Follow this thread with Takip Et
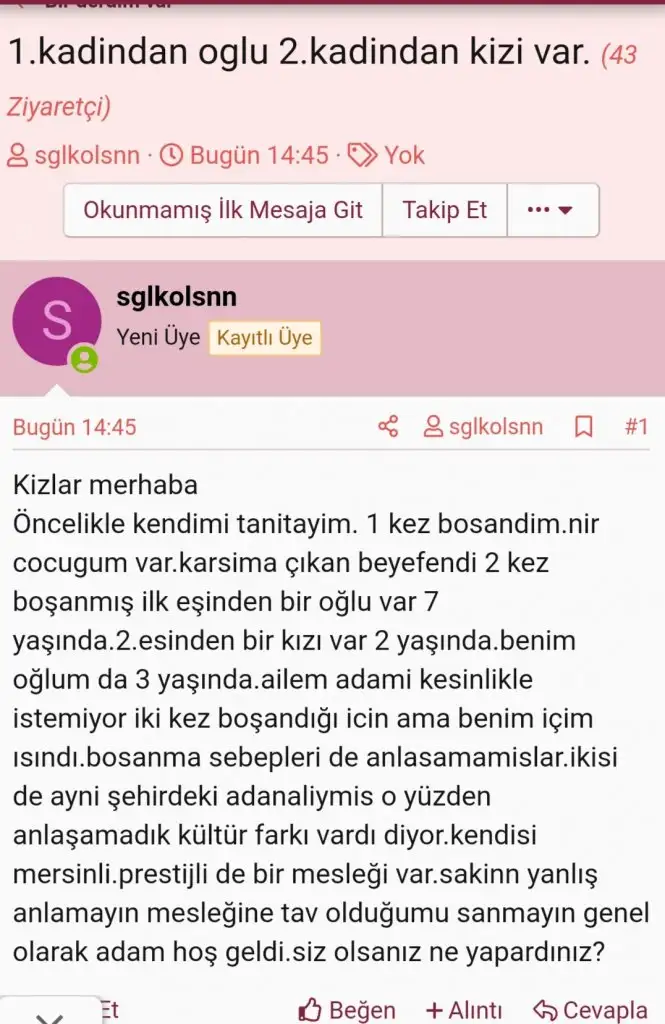 (x=444, y=210)
